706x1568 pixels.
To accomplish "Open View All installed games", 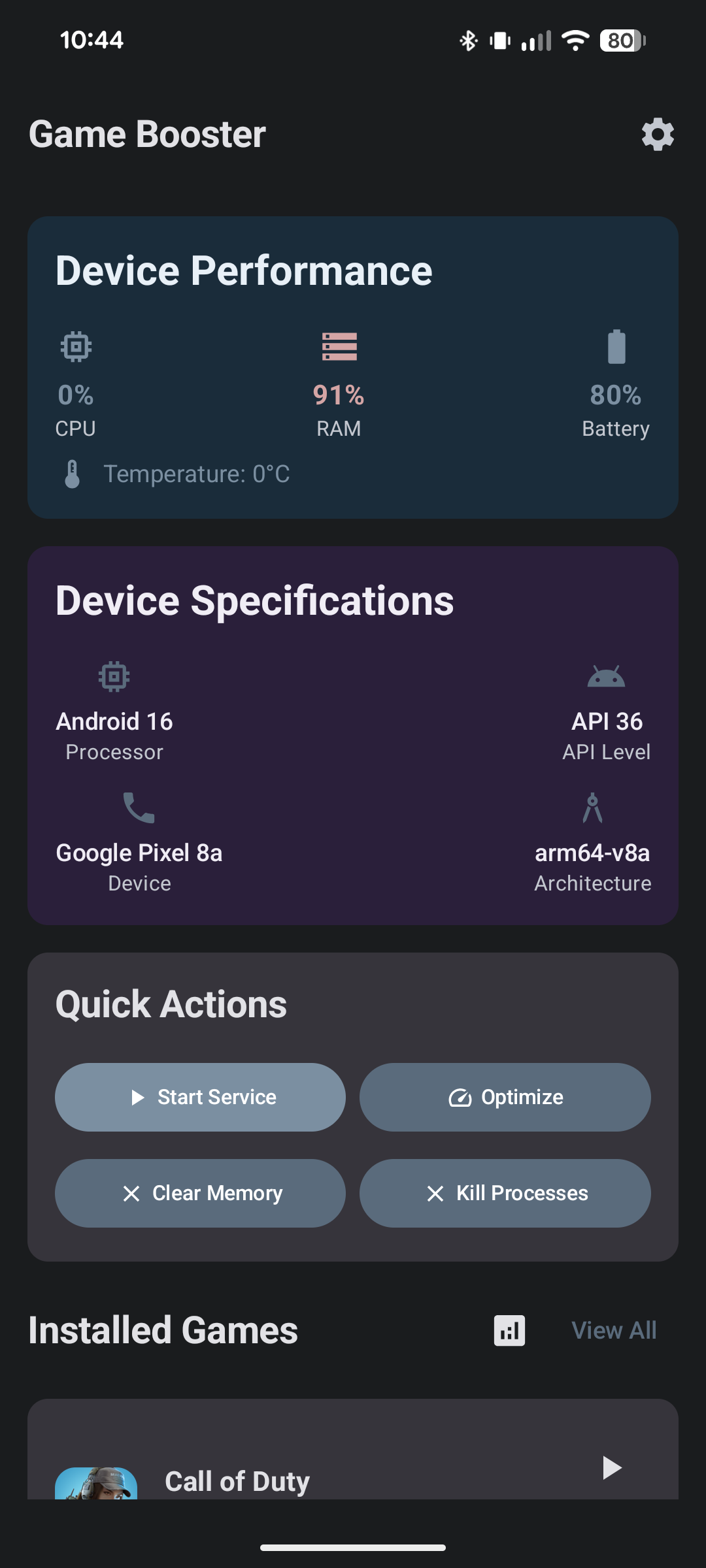I will coord(614,1330).
